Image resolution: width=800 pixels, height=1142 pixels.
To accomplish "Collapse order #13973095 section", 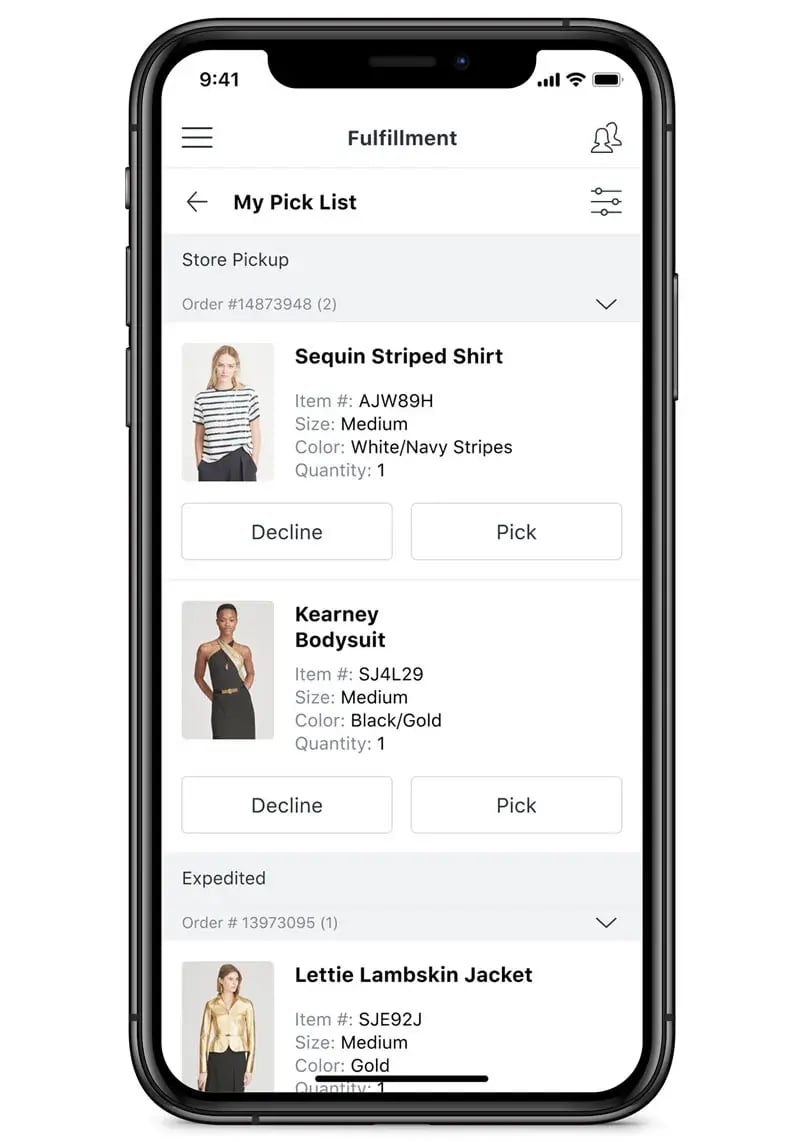I will [x=606, y=922].
